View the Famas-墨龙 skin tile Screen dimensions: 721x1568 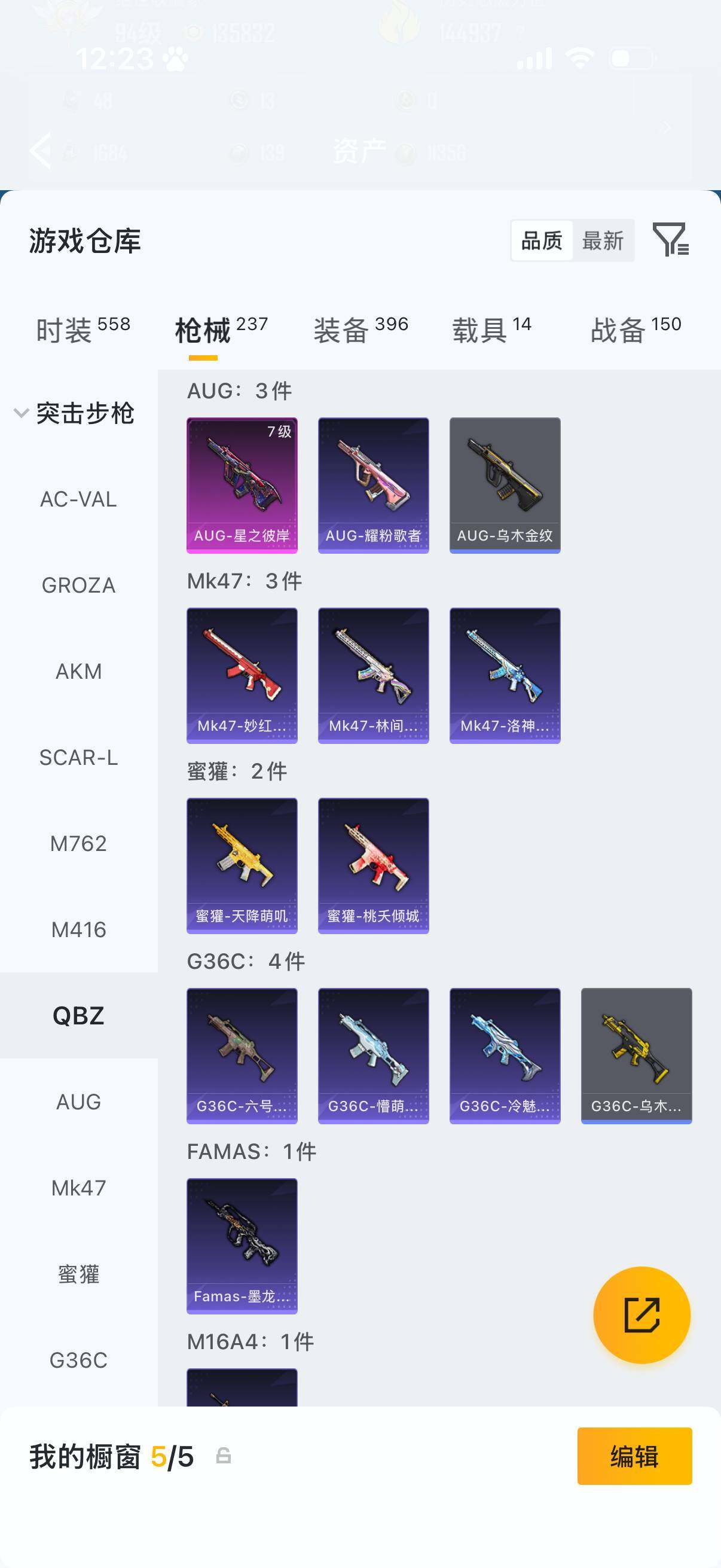[242, 1246]
